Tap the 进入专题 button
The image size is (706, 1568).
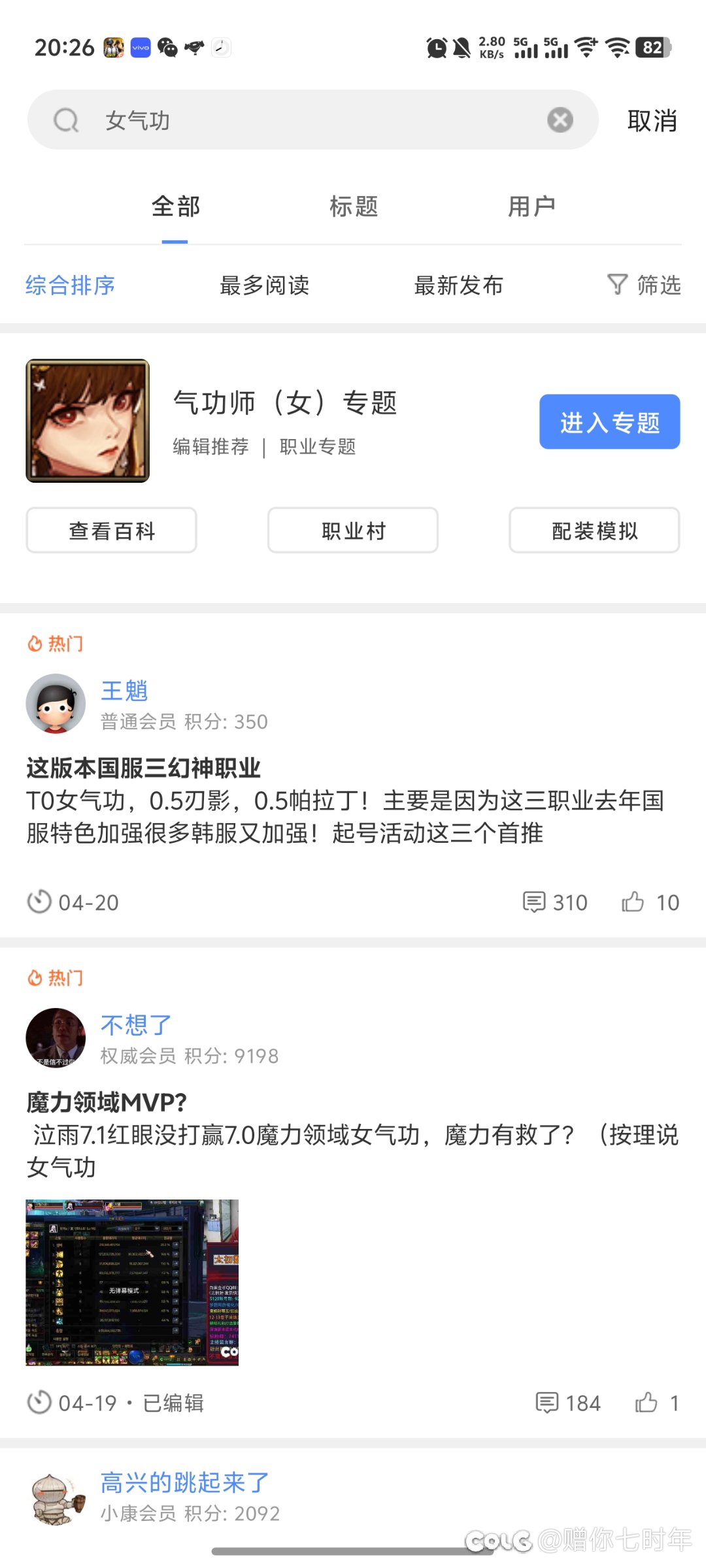point(610,422)
